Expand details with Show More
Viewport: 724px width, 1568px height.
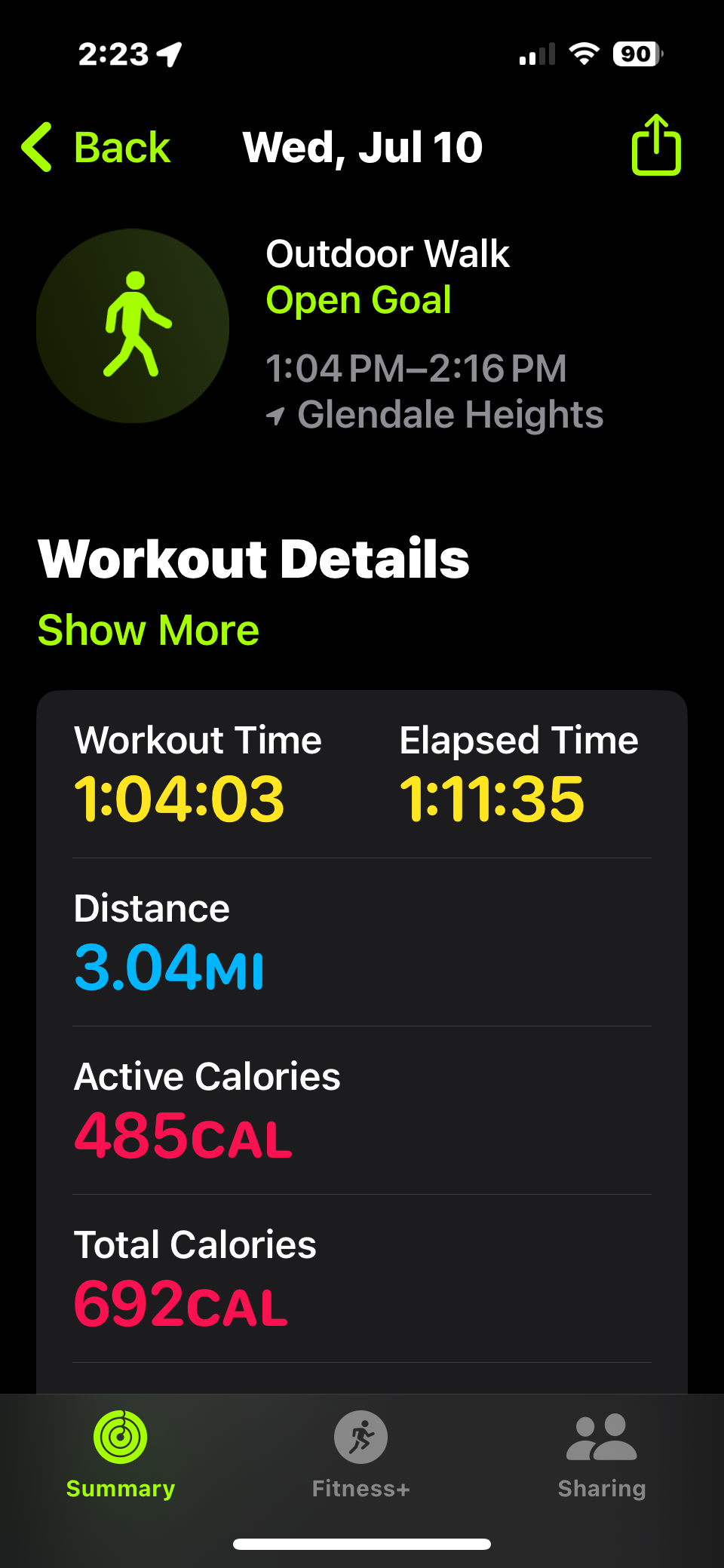click(x=149, y=630)
